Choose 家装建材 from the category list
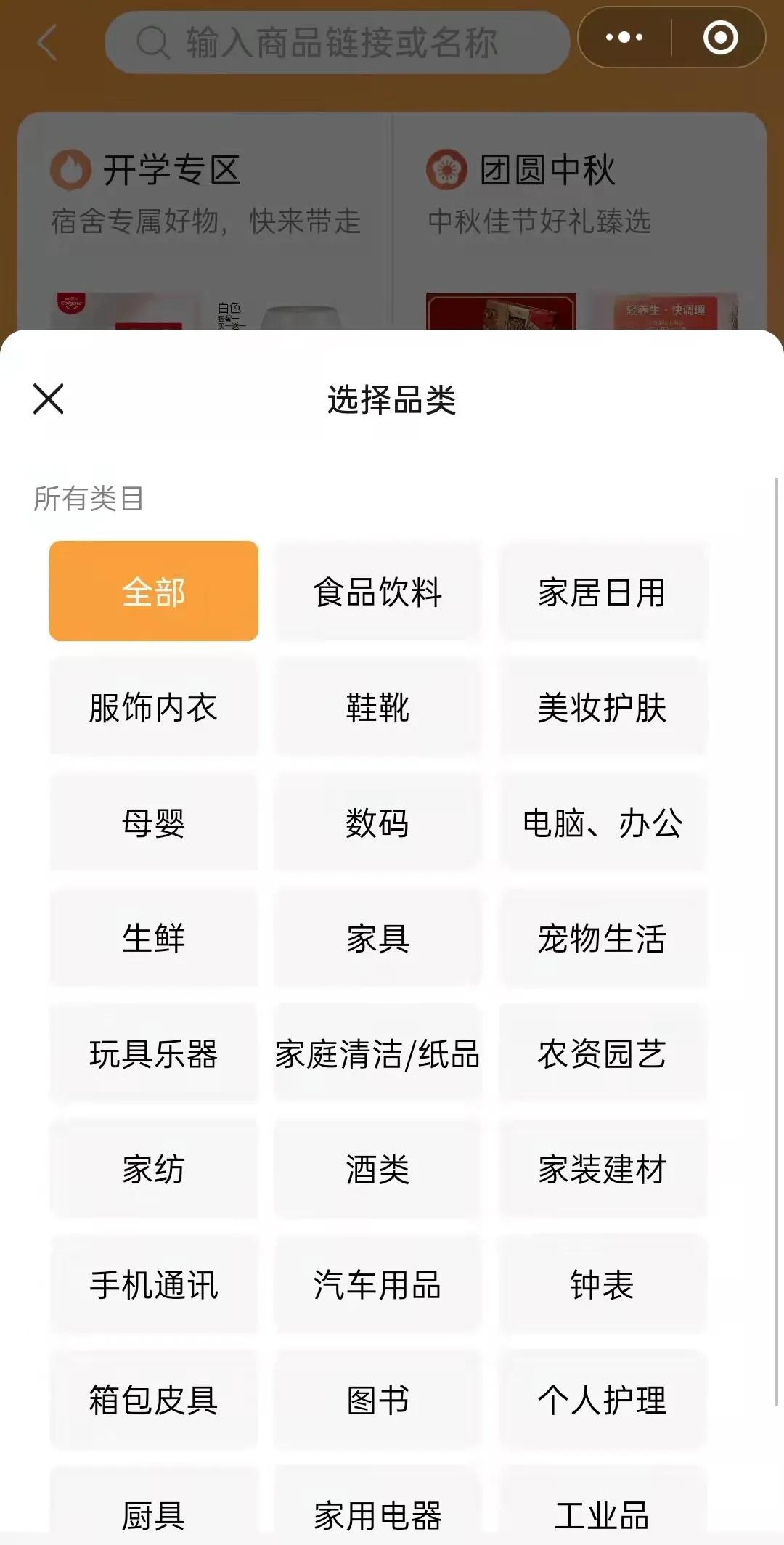This screenshot has width=784, height=1545. (x=604, y=1170)
